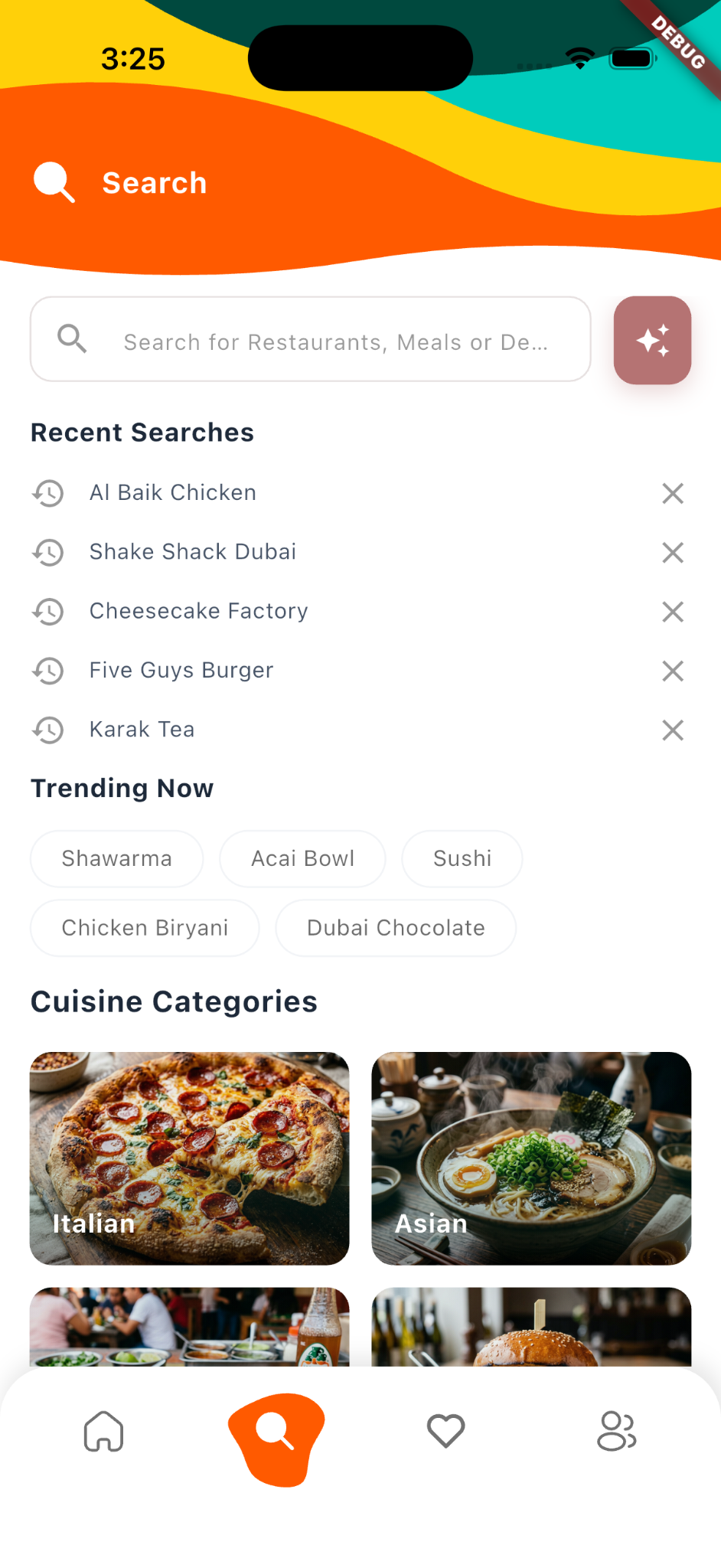
Task: Tap the AI sparkle search assistant icon
Action: [x=652, y=340]
